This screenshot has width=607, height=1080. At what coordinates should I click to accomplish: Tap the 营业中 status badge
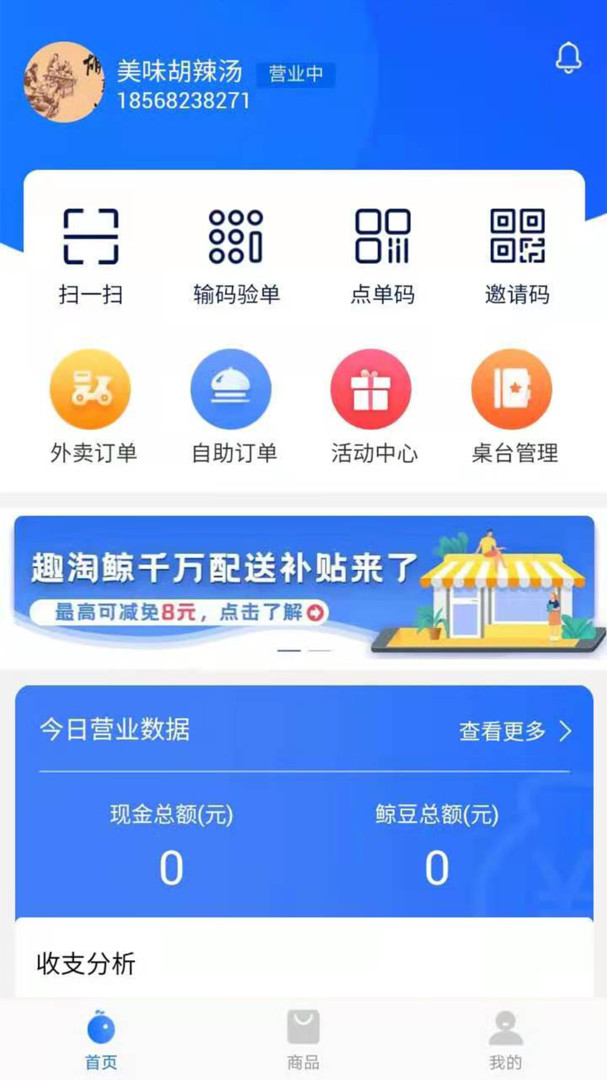pyautogui.click(x=295, y=74)
